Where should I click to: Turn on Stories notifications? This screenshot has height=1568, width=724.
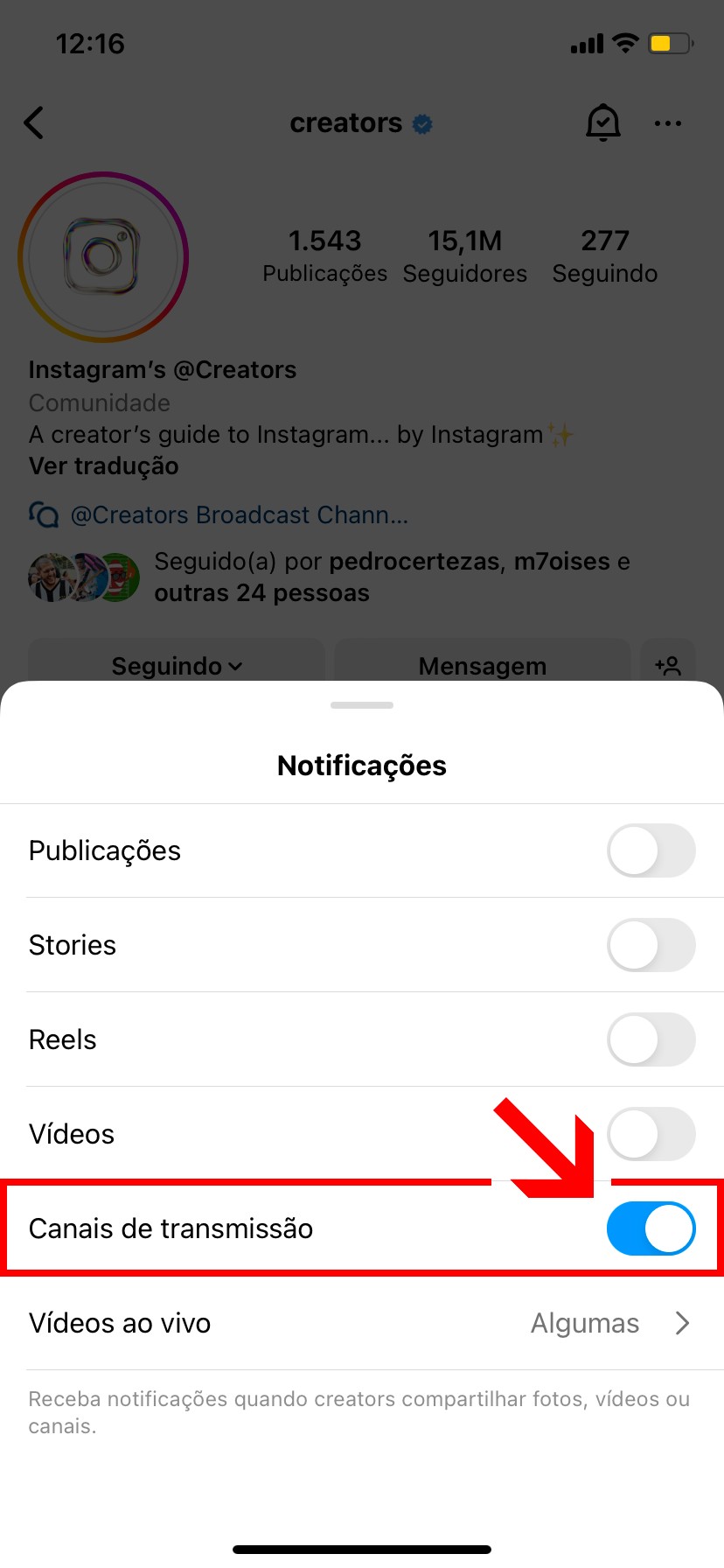coord(651,945)
